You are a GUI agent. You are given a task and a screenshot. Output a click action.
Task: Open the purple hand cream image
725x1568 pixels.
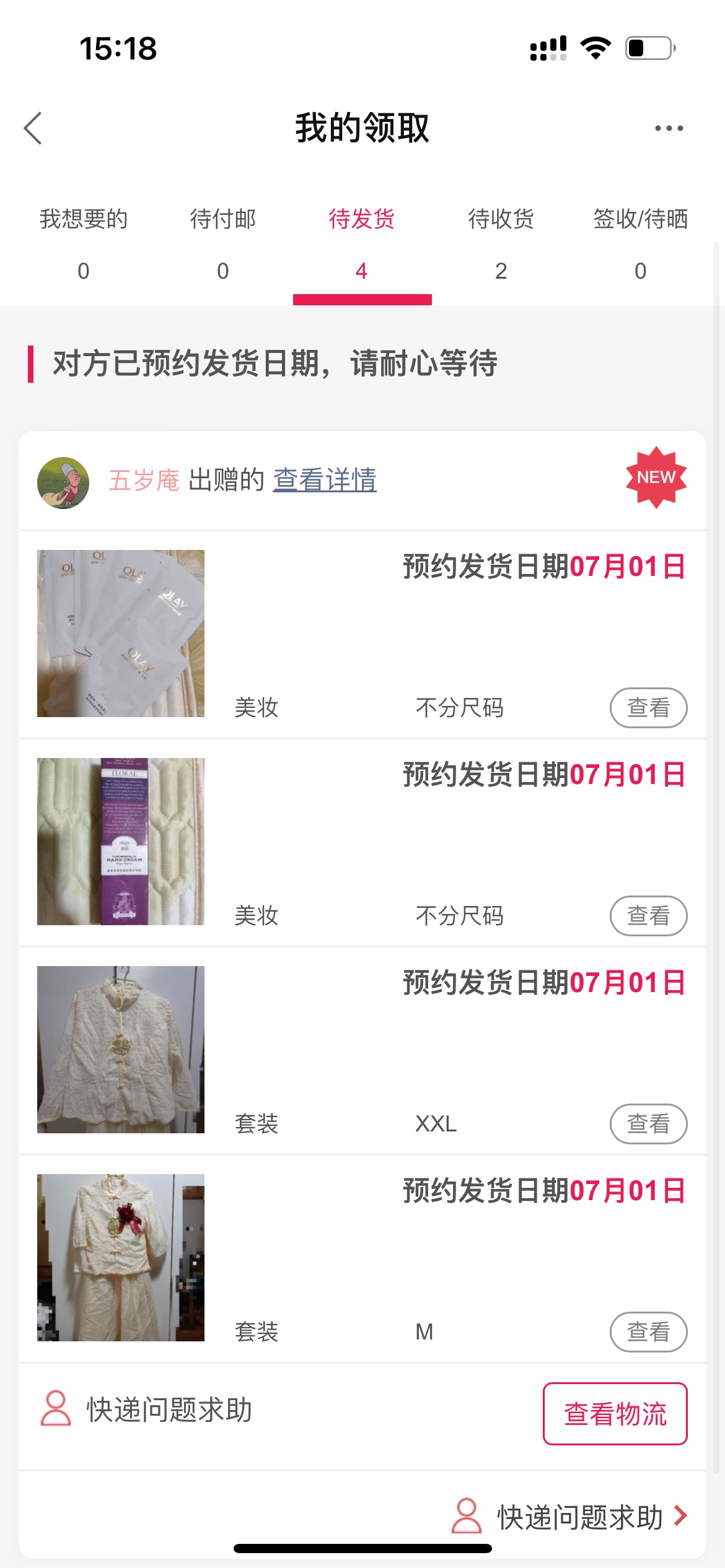[121, 842]
